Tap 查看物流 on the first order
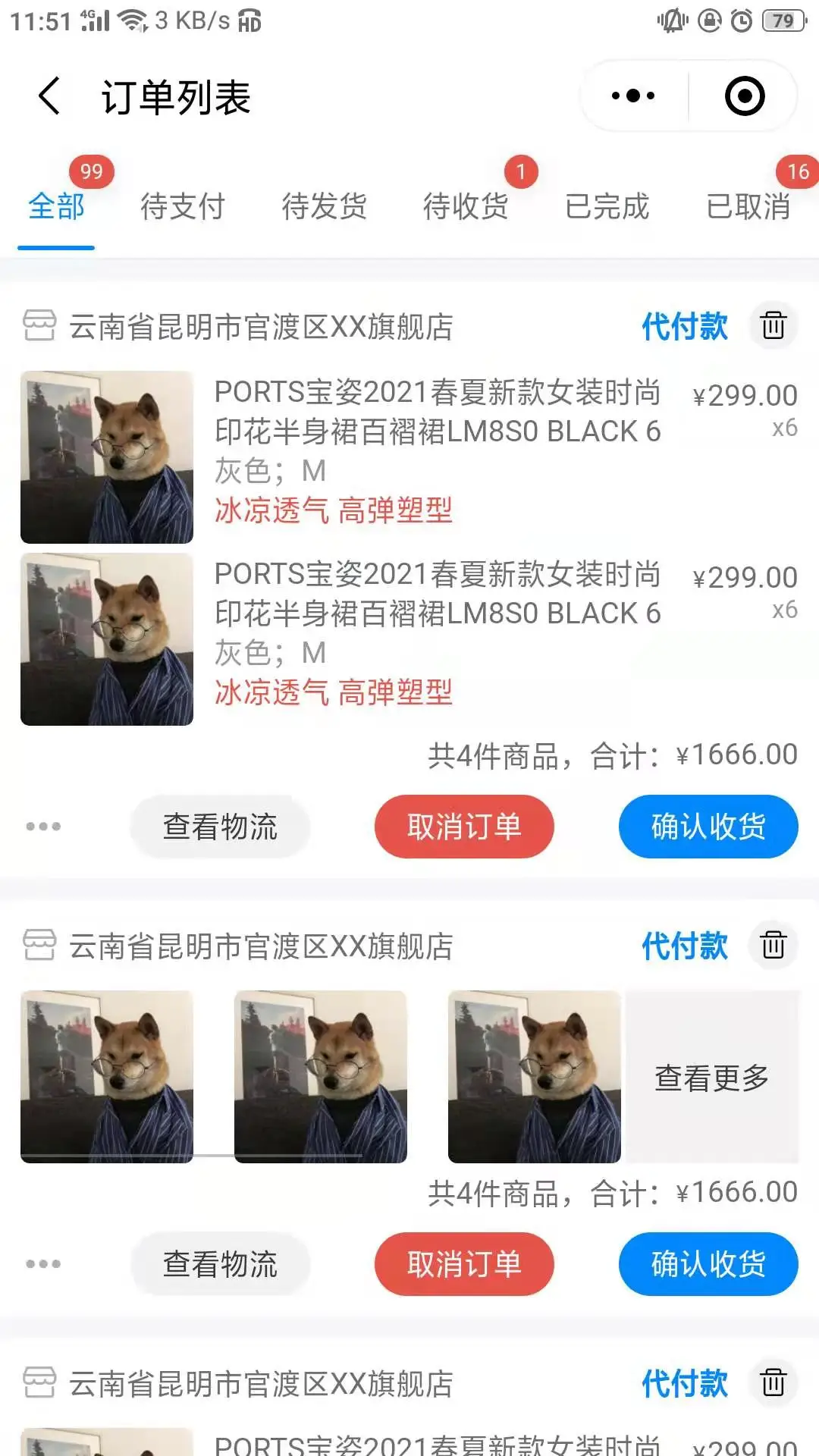Viewport: 819px width, 1456px height. [220, 827]
